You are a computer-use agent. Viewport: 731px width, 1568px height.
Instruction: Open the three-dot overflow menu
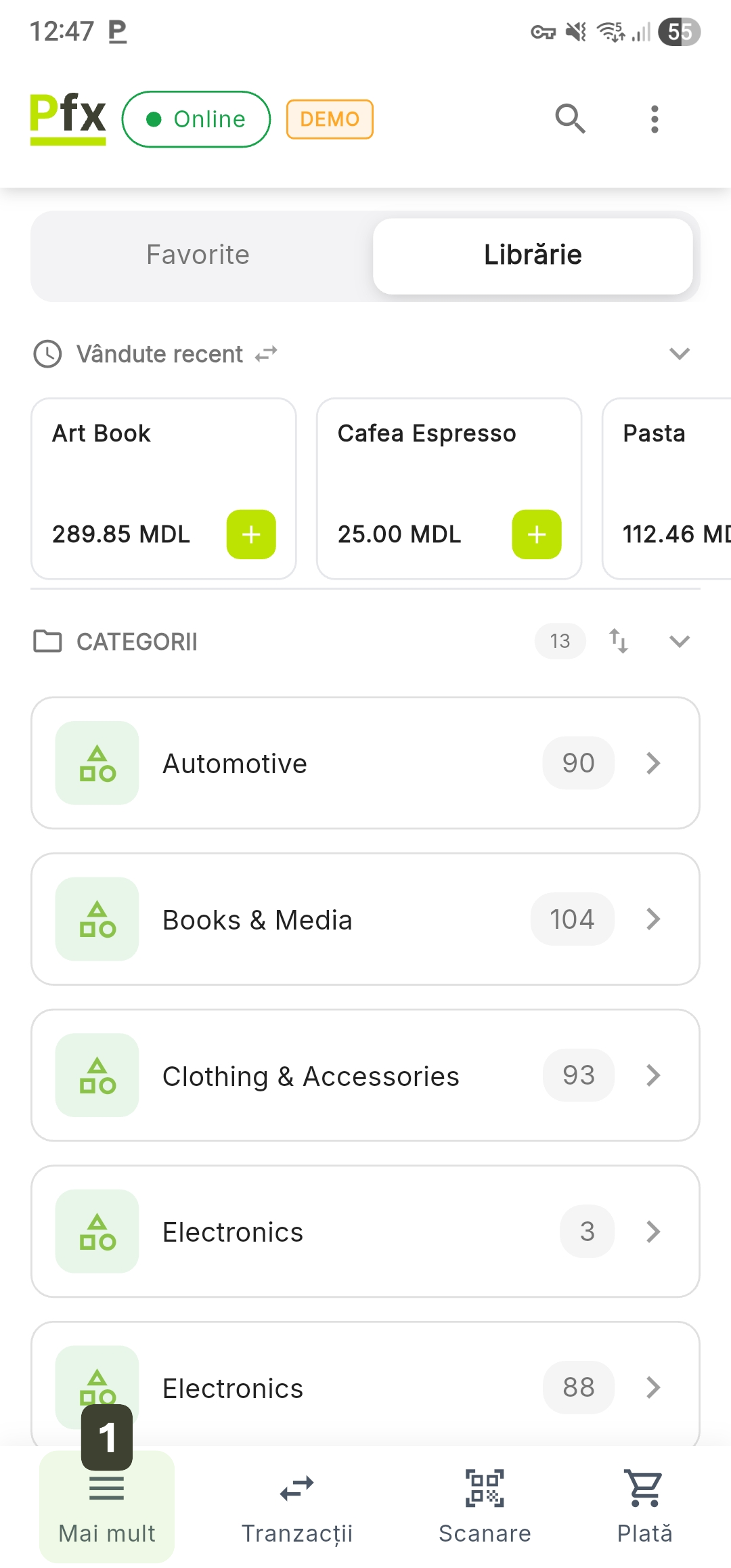(x=654, y=119)
